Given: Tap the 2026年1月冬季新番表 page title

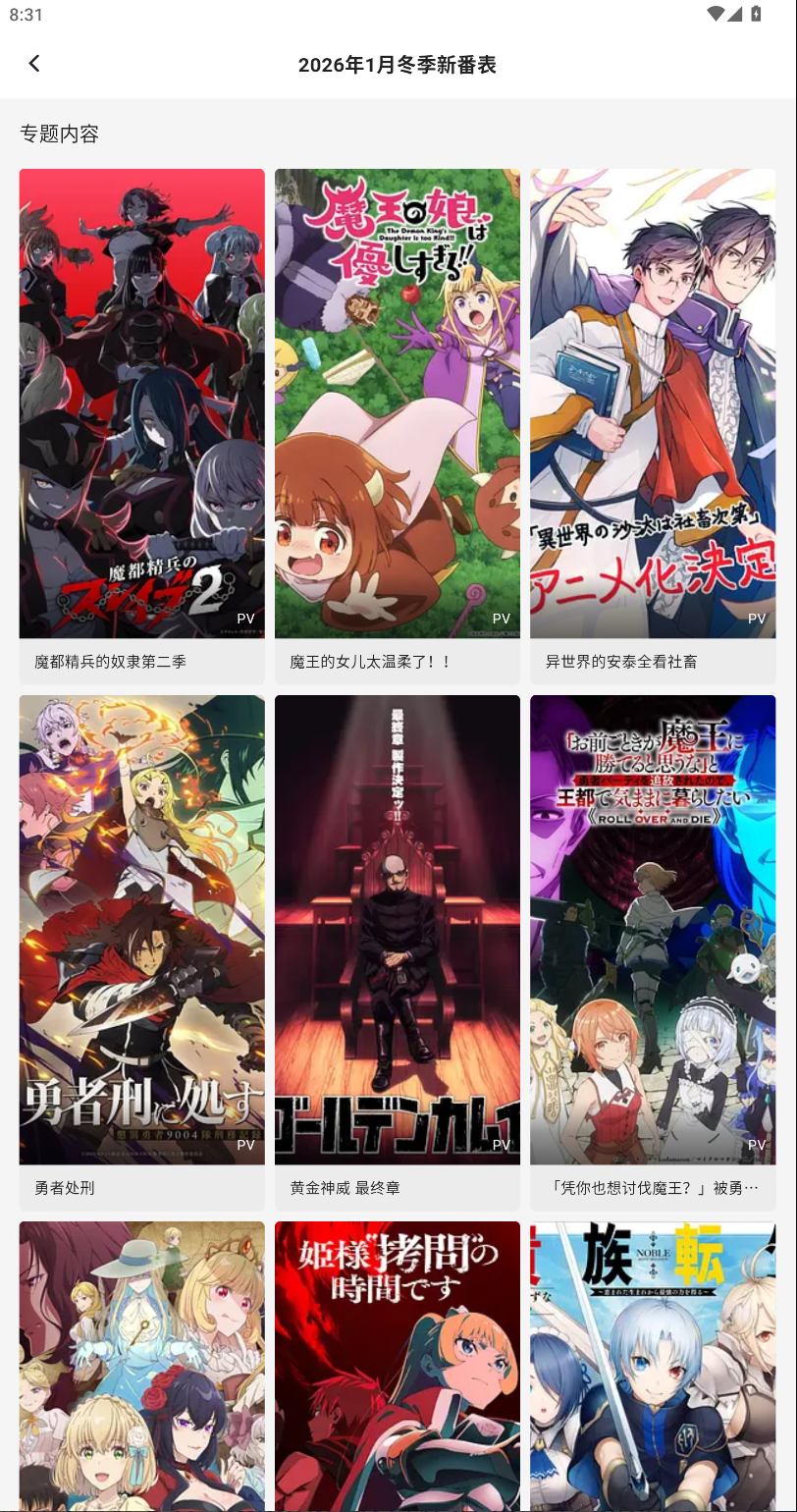Looking at the screenshot, I should pos(398,64).
